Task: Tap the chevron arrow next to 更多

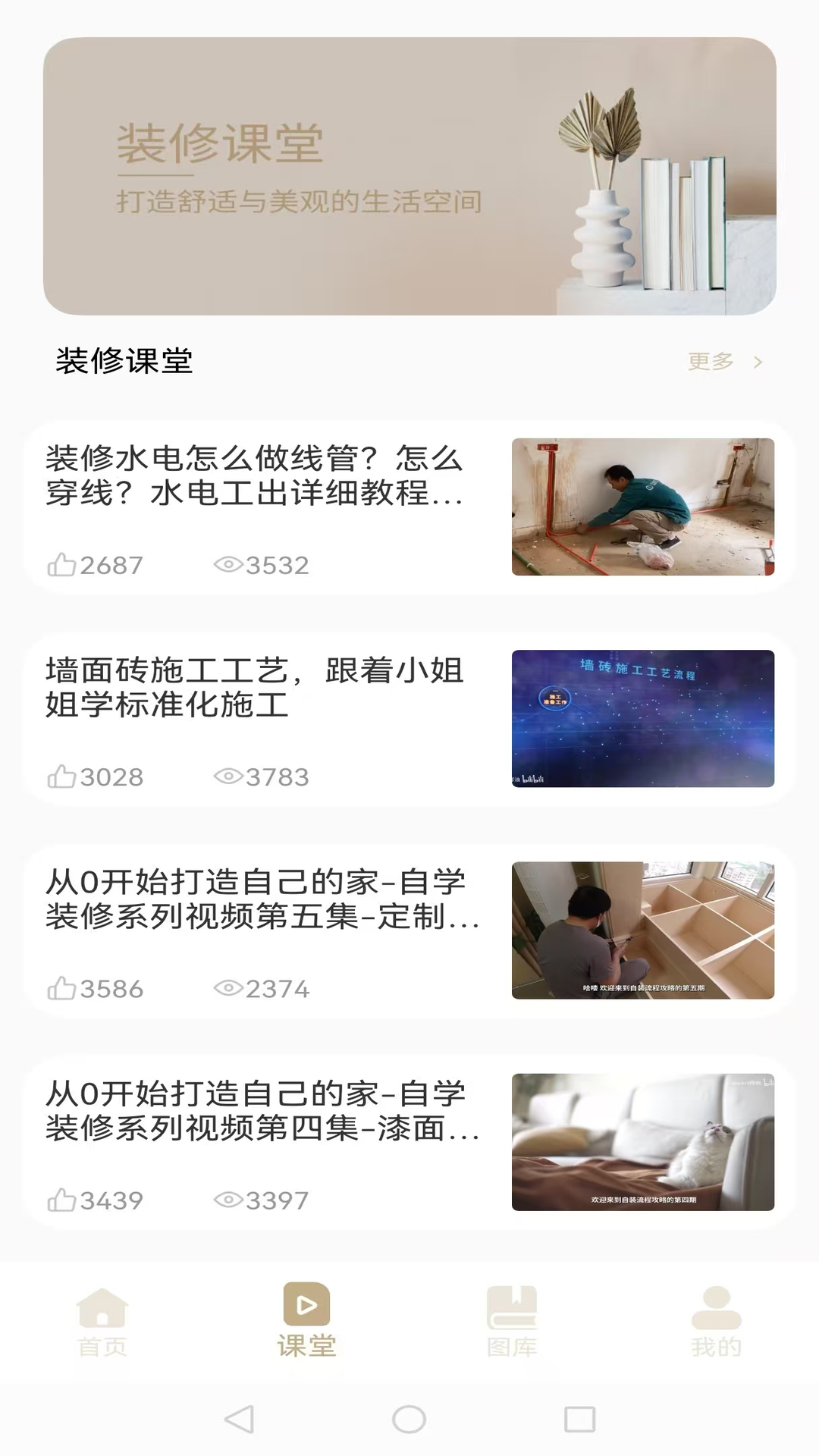Action: coord(760,362)
